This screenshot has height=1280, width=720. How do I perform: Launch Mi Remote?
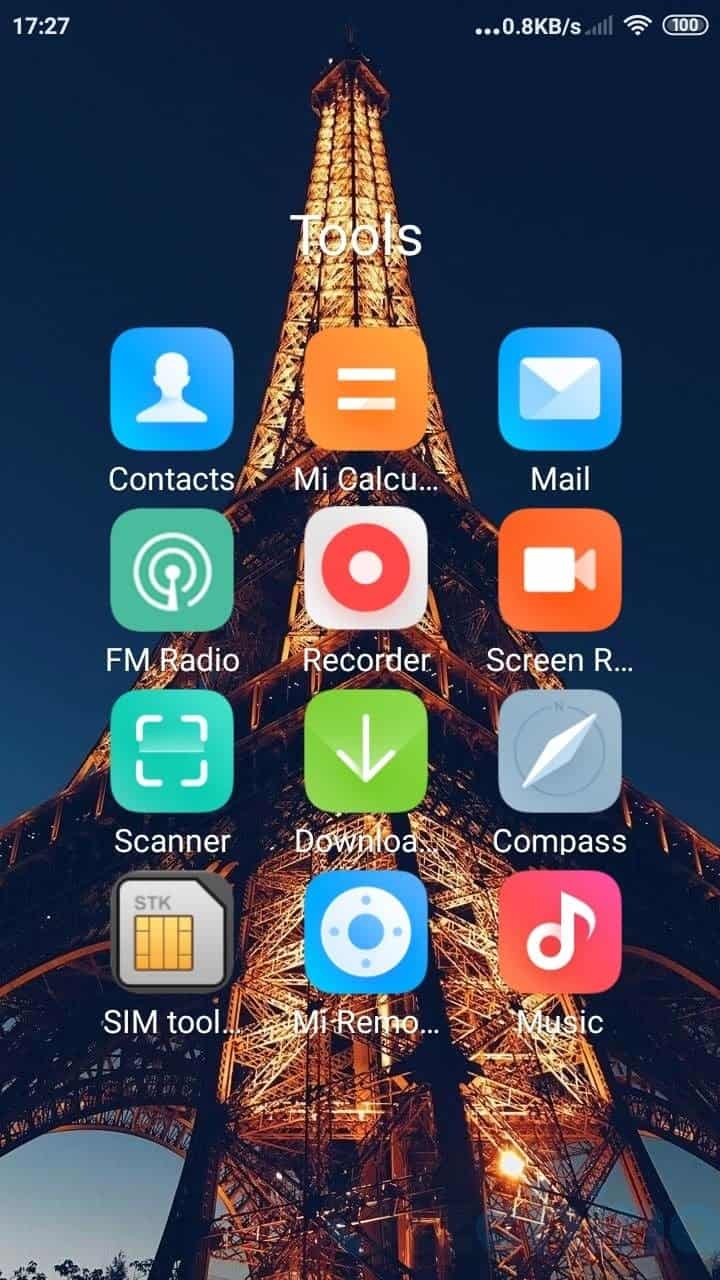pos(366,932)
